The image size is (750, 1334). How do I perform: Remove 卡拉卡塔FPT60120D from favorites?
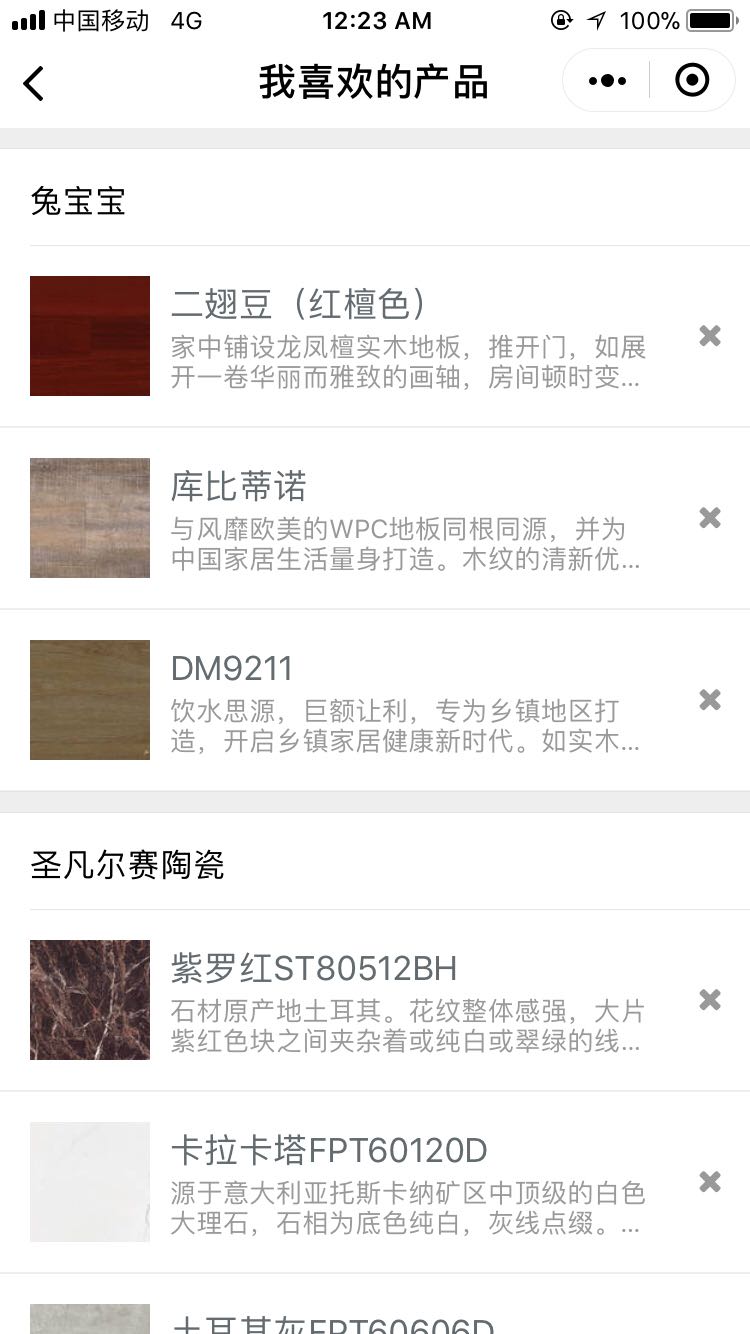point(710,1182)
